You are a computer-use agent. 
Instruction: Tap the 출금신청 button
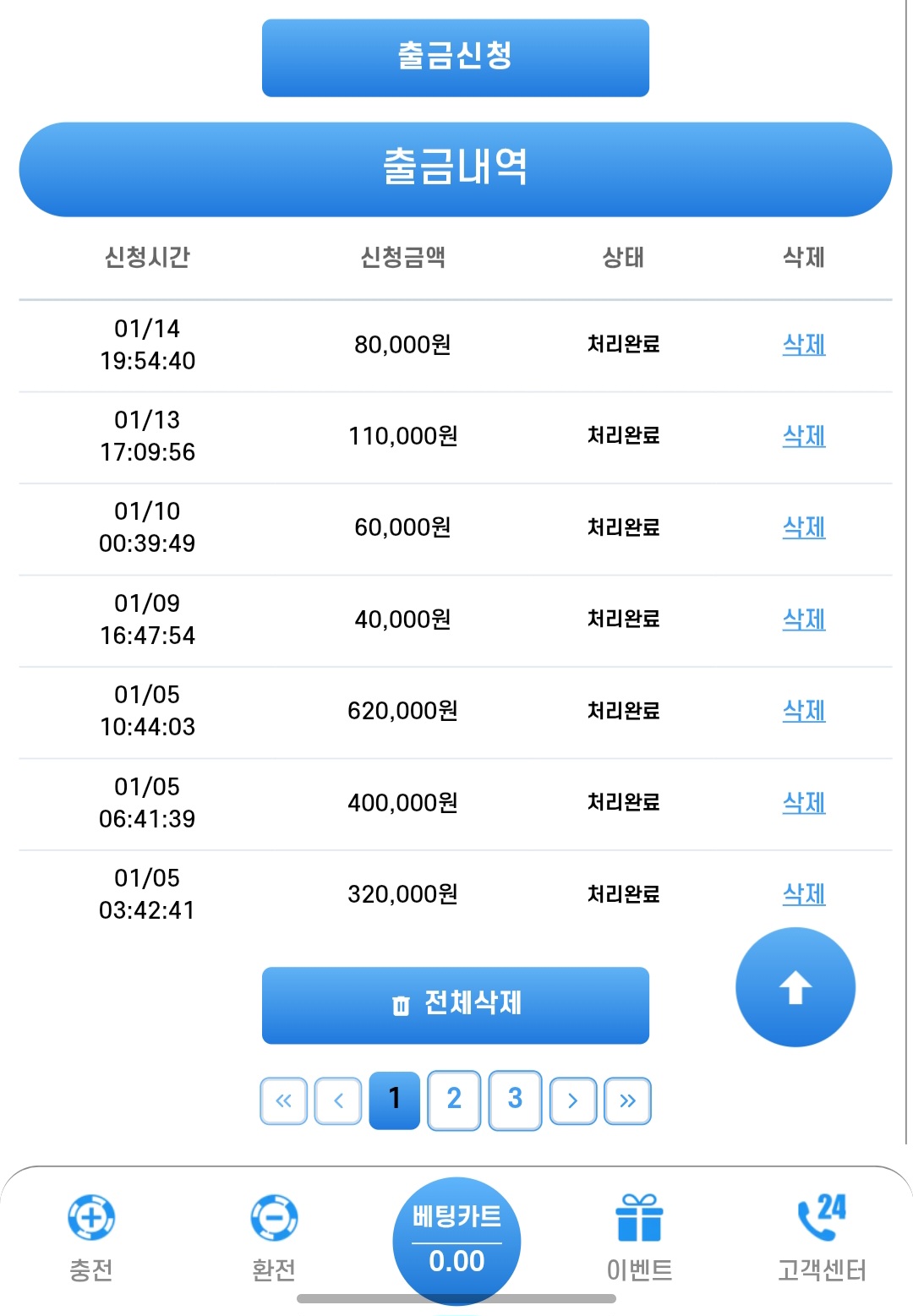(455, 57)
